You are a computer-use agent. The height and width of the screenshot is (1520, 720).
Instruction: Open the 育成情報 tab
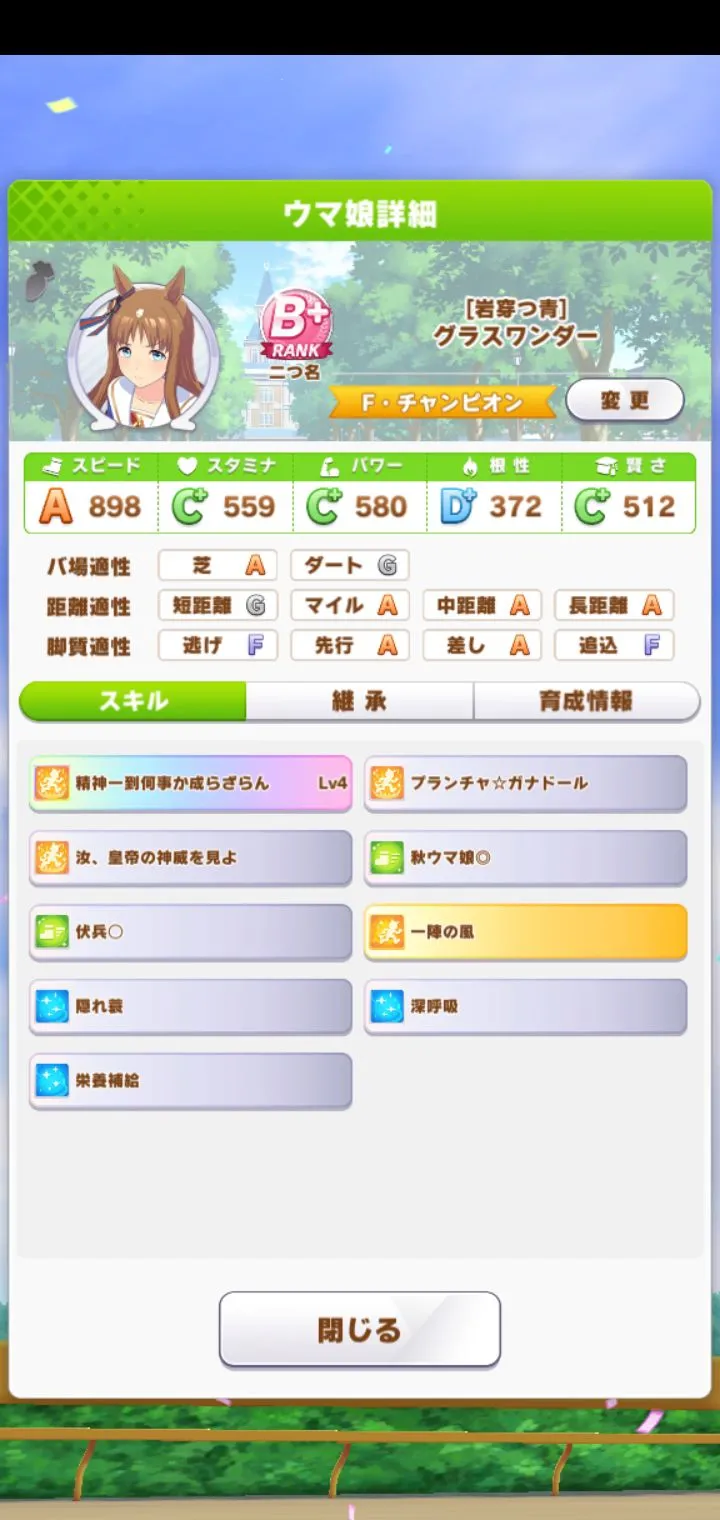pos(585,701)
